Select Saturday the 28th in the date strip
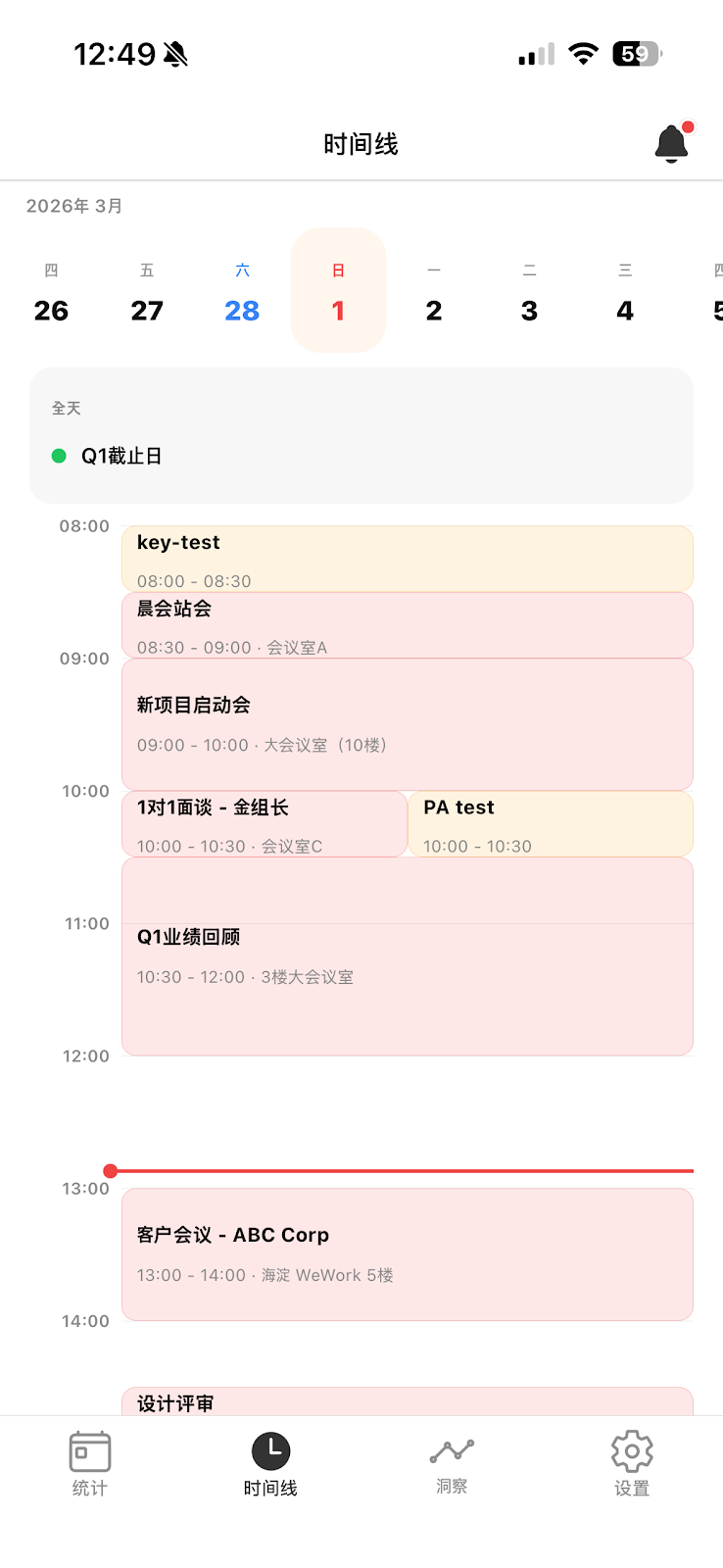723x1568 pixels. pos(242,290)
